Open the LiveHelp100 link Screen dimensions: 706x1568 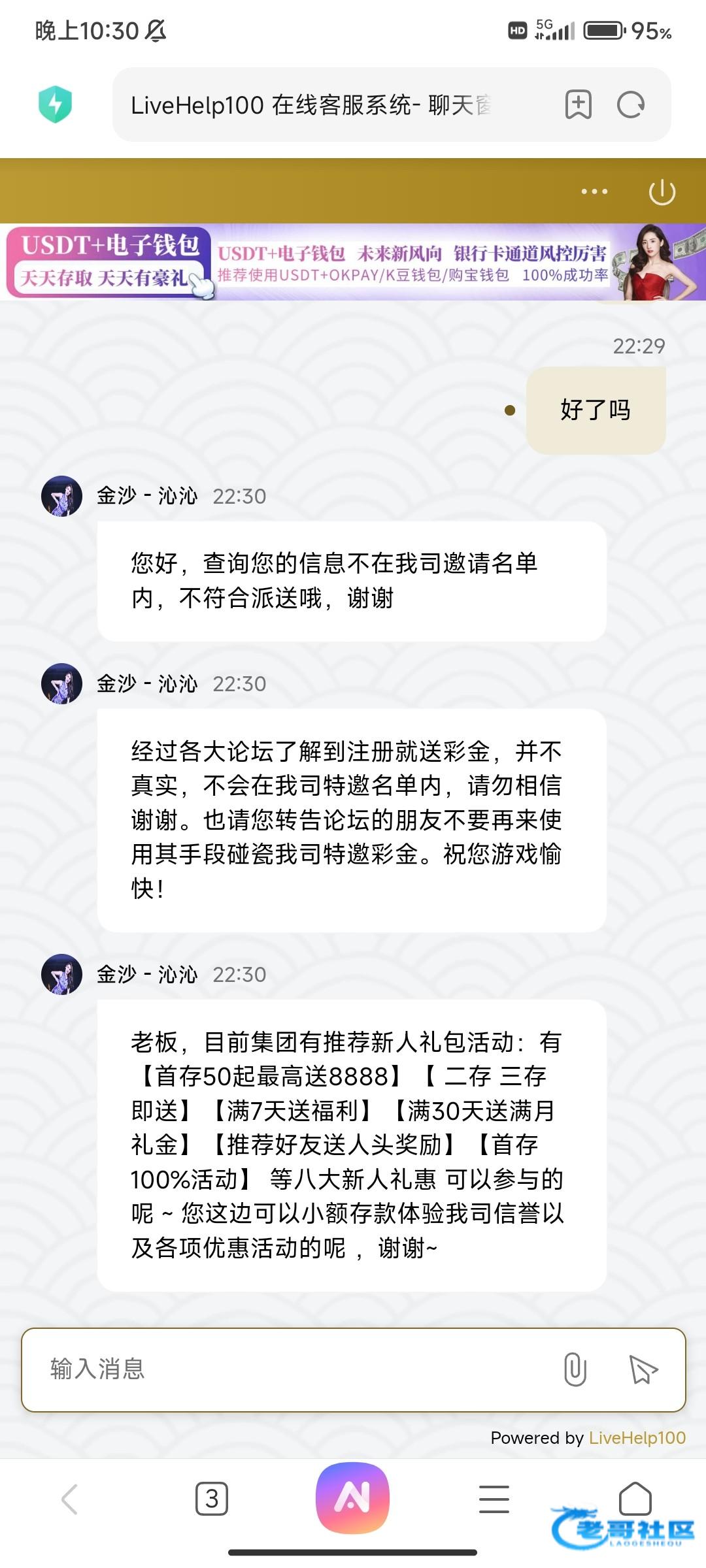pyautogui.click(x=637, y=1438)
